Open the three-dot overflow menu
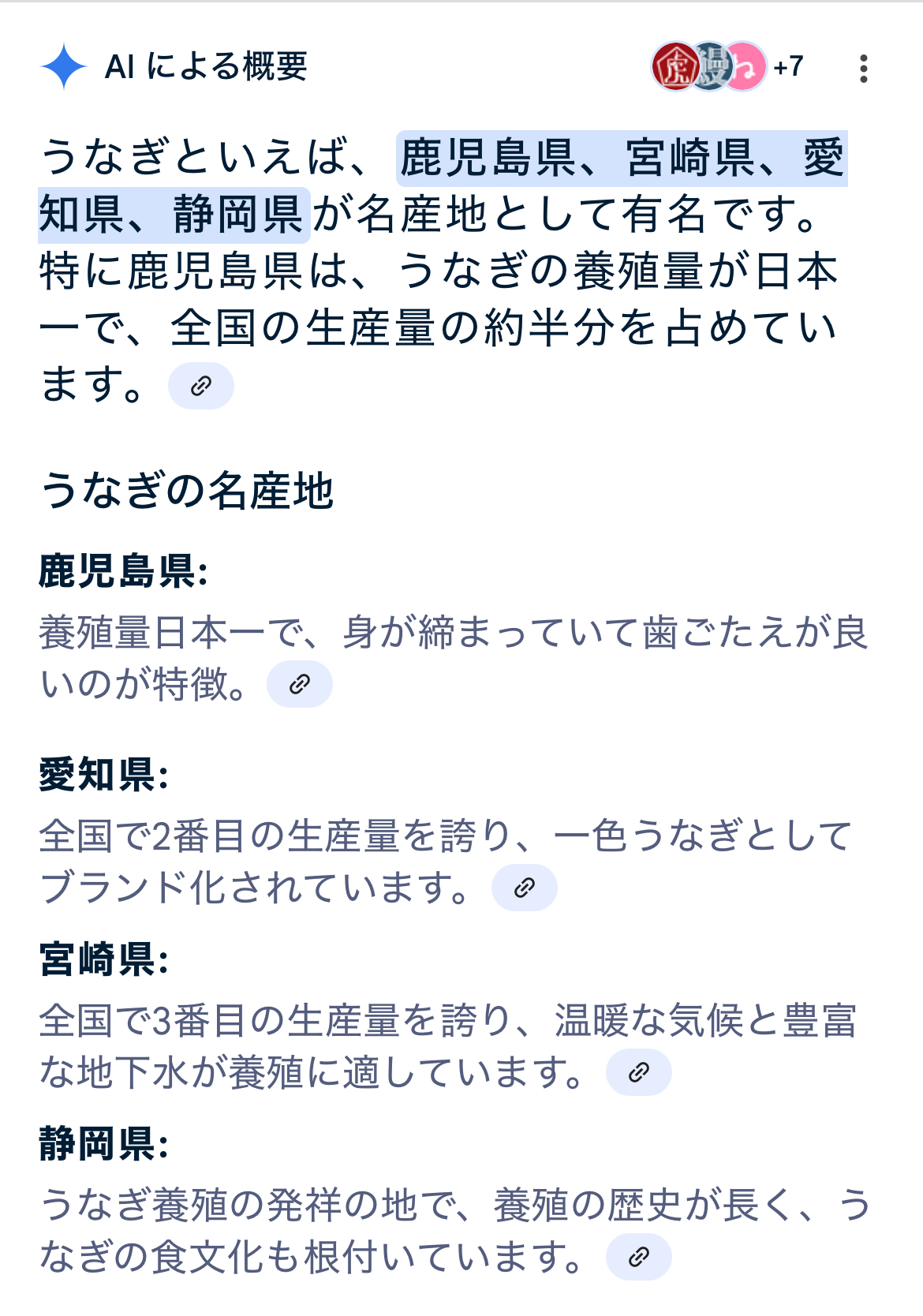Image resolution: width=923 pixels, height=1316 pixels. [864, 69]
